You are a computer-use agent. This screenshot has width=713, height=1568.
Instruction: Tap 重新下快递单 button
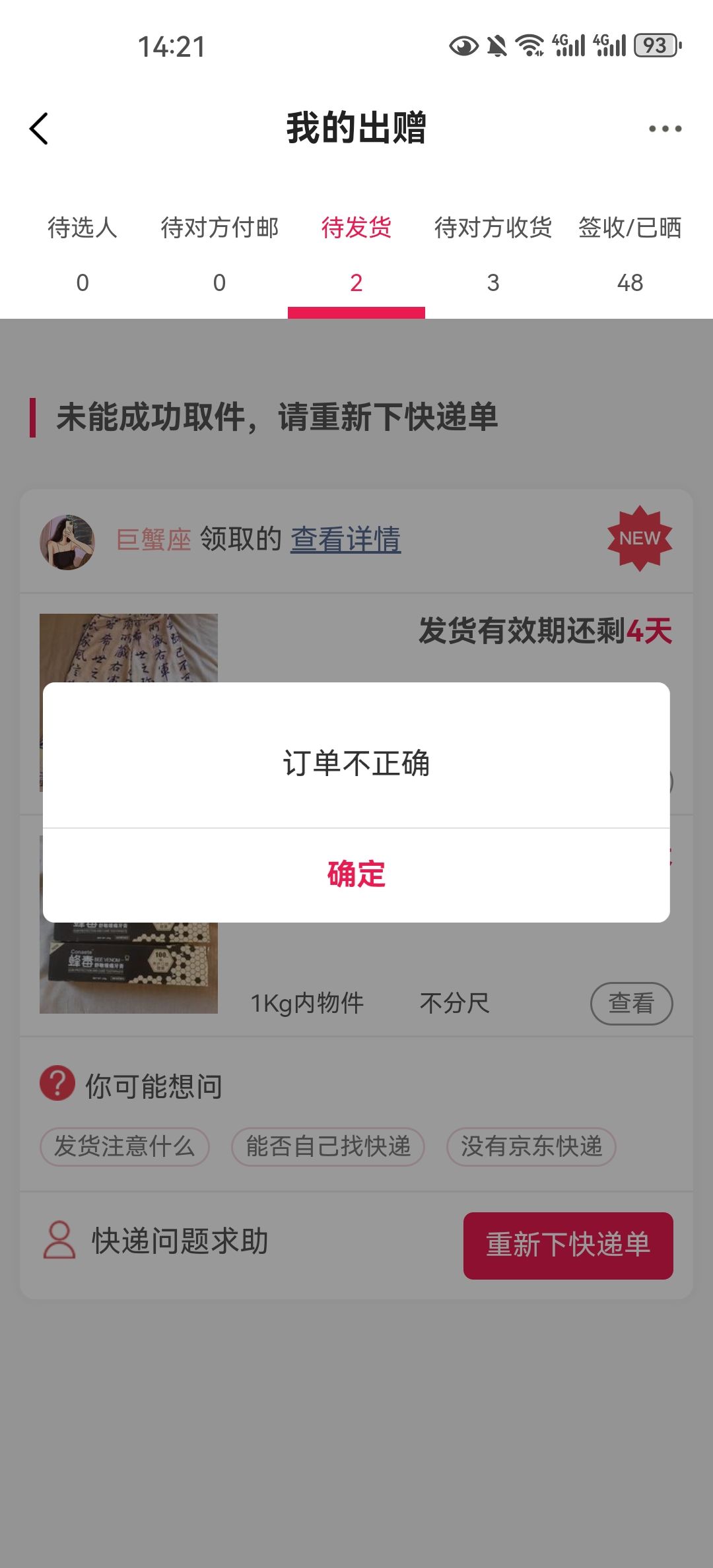coord(568,1245)
